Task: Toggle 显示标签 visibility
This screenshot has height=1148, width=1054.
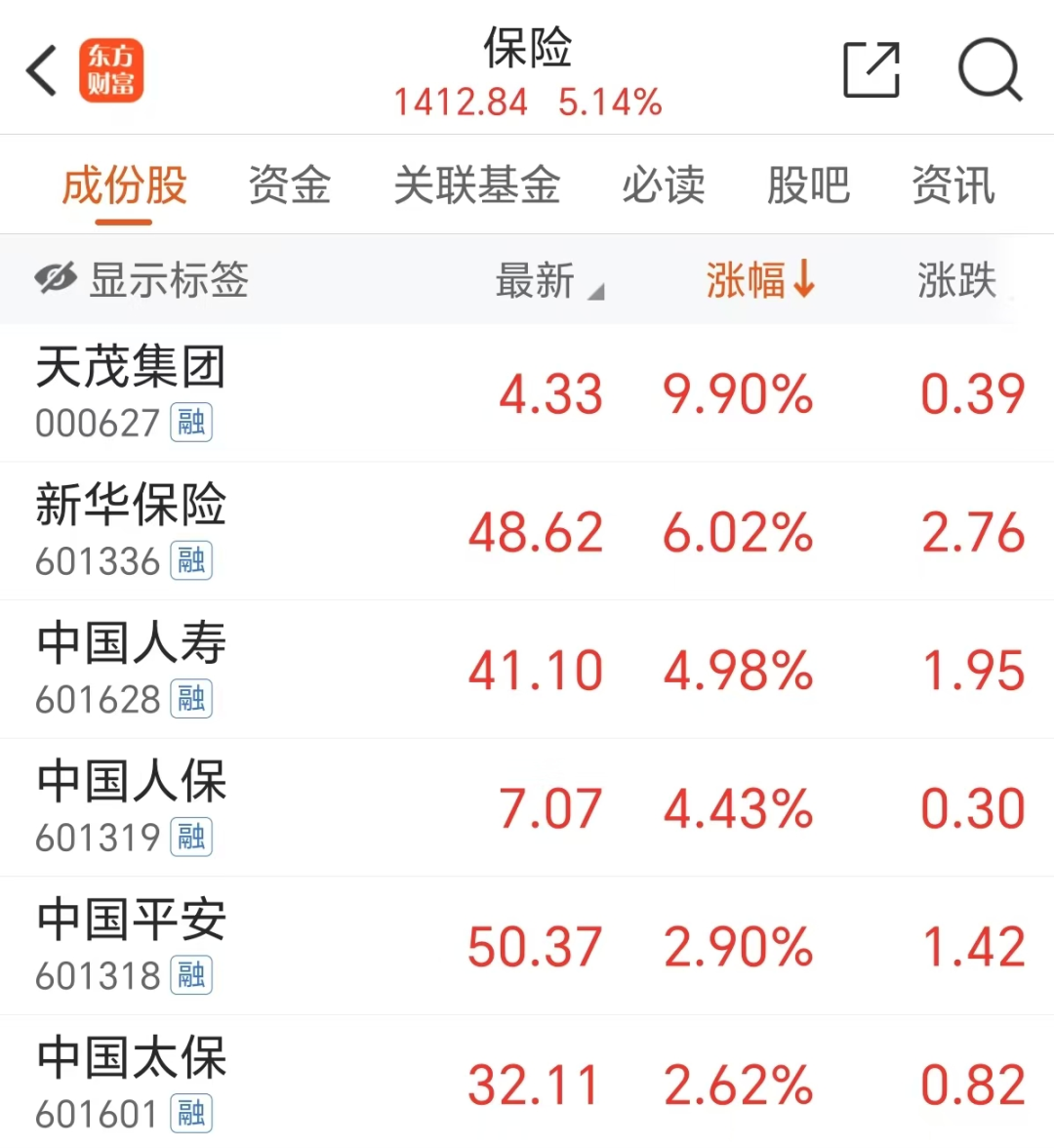Action: click(x=142, y=280)
